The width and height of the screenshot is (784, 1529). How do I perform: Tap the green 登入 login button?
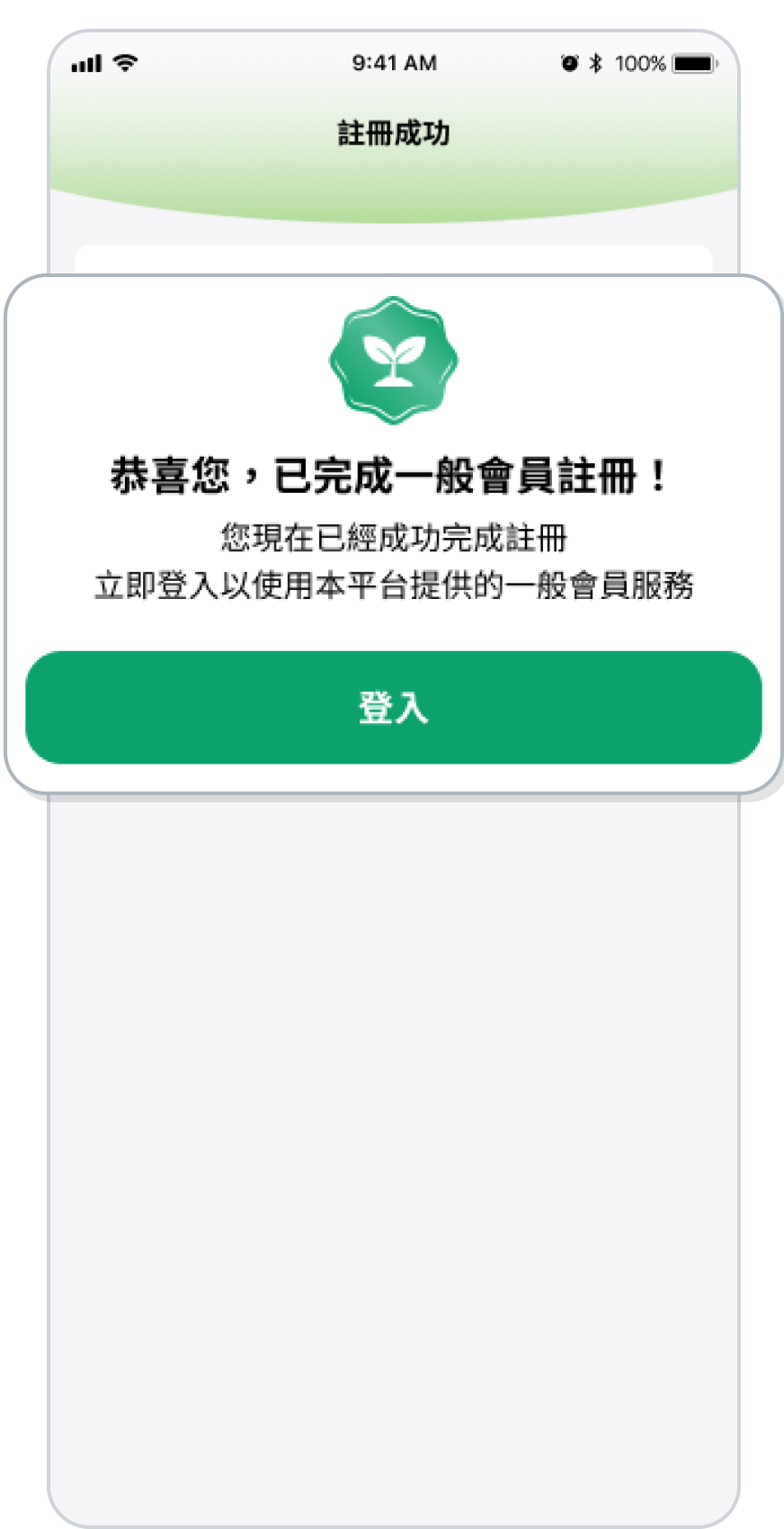click(393, 707)
